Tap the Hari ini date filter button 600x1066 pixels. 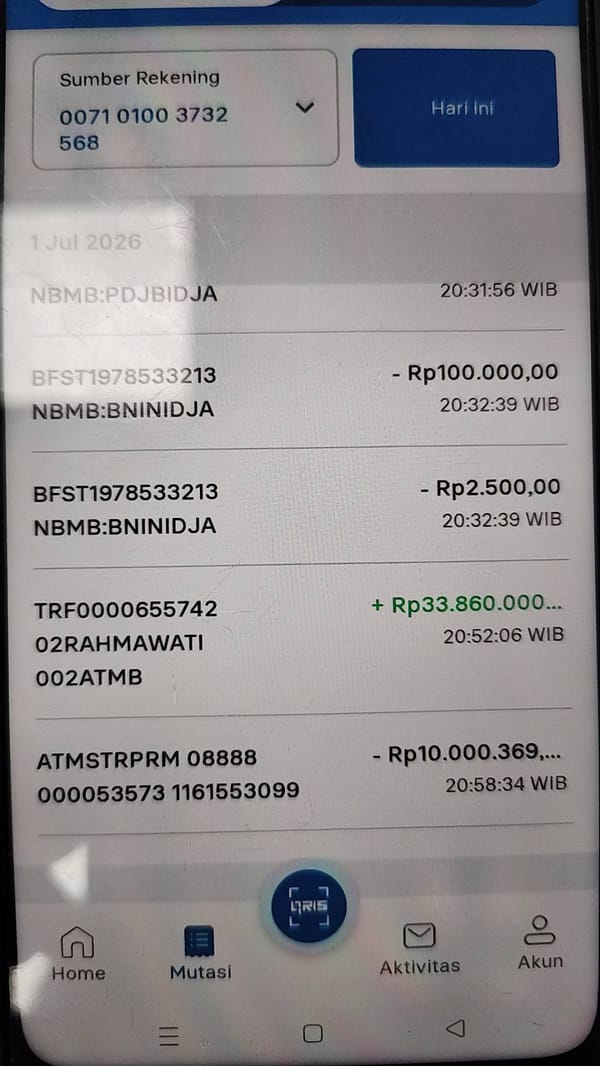click(x=456, y=108)
